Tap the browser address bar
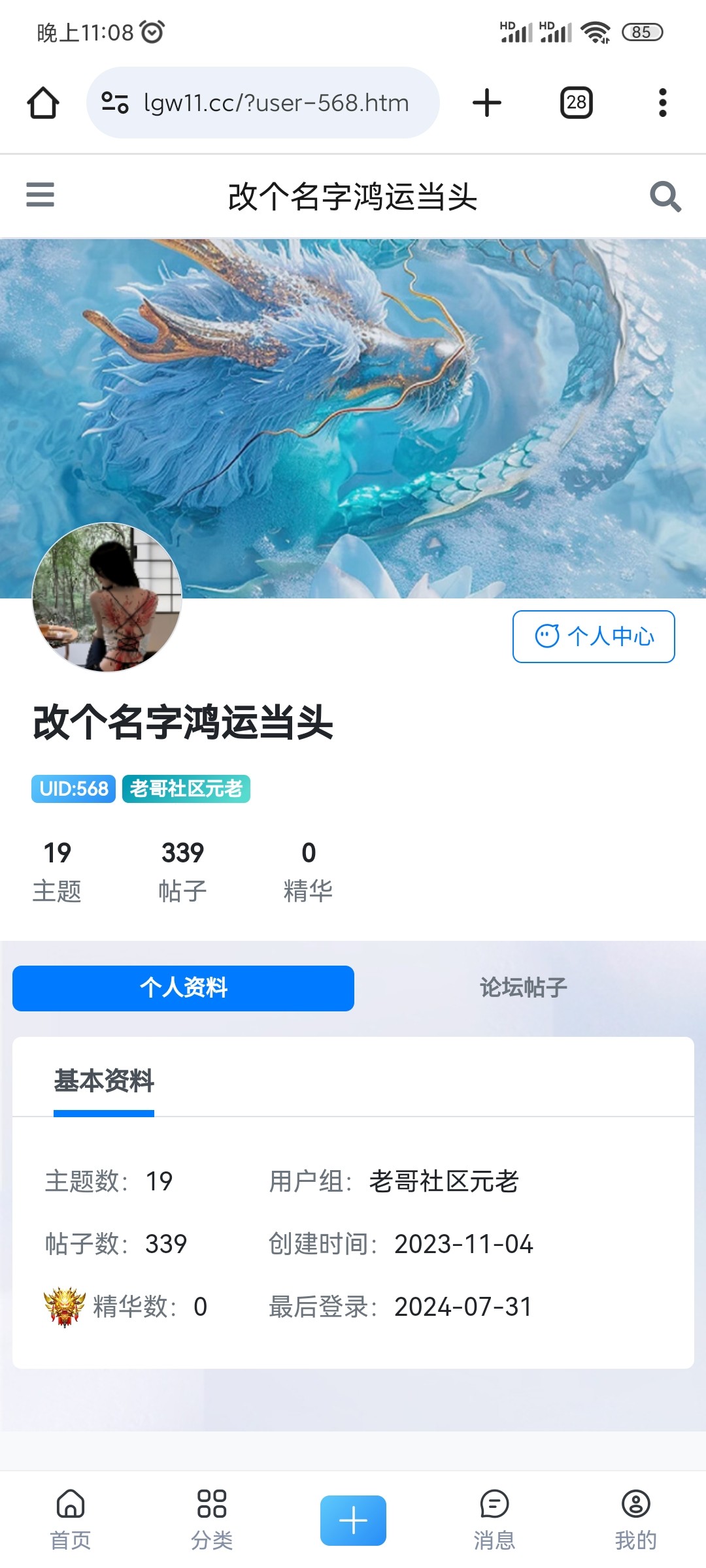Image resolution: width=706 pixels, height=1568 pixels. click(x=275, y=103)
